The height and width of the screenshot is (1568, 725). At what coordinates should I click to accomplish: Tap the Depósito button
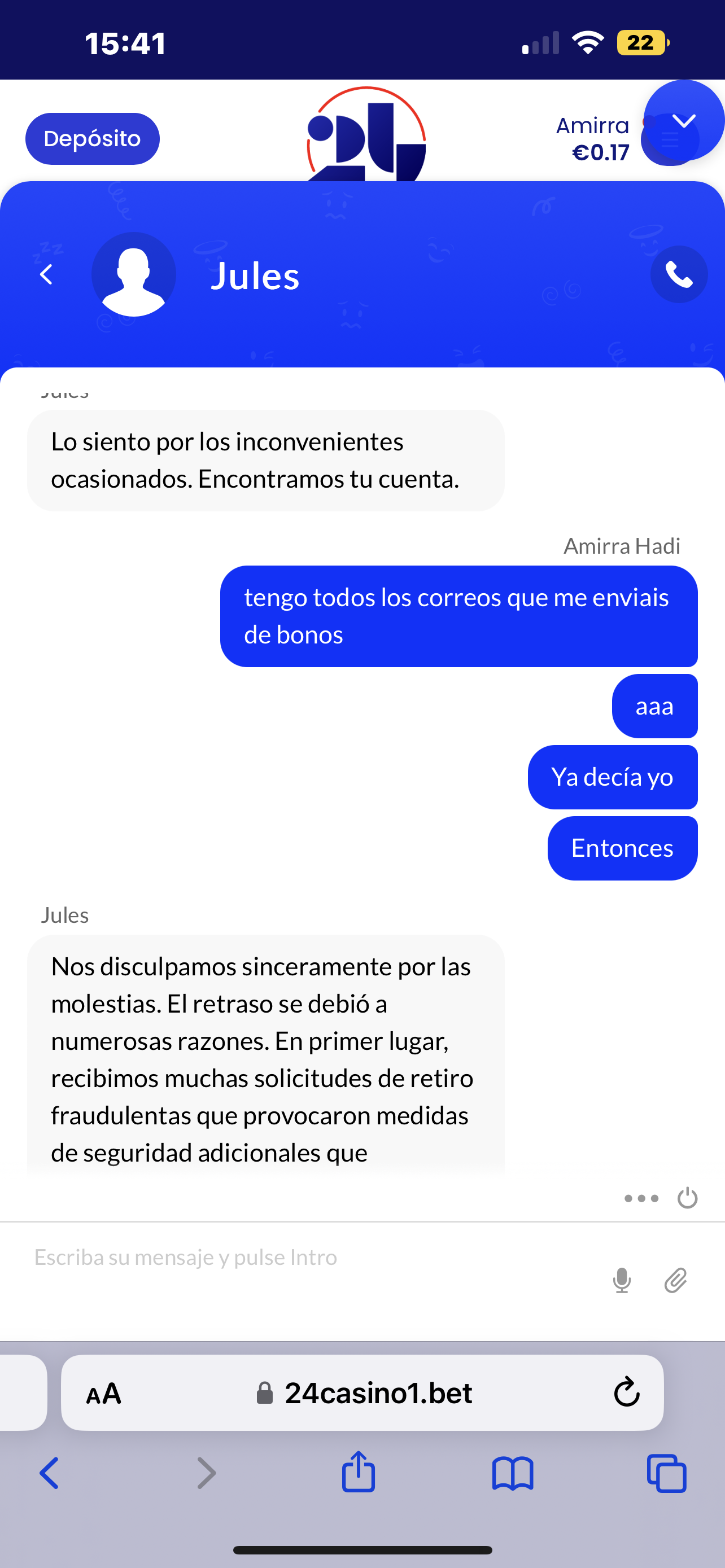pos(92,139)
